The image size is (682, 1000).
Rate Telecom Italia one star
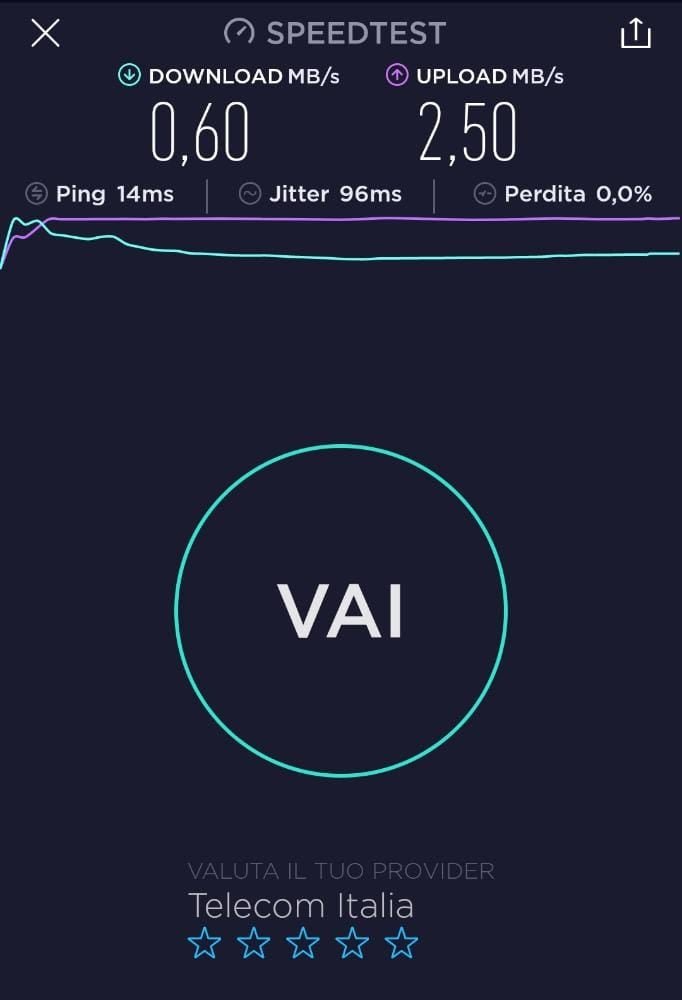tap(204, 943)
